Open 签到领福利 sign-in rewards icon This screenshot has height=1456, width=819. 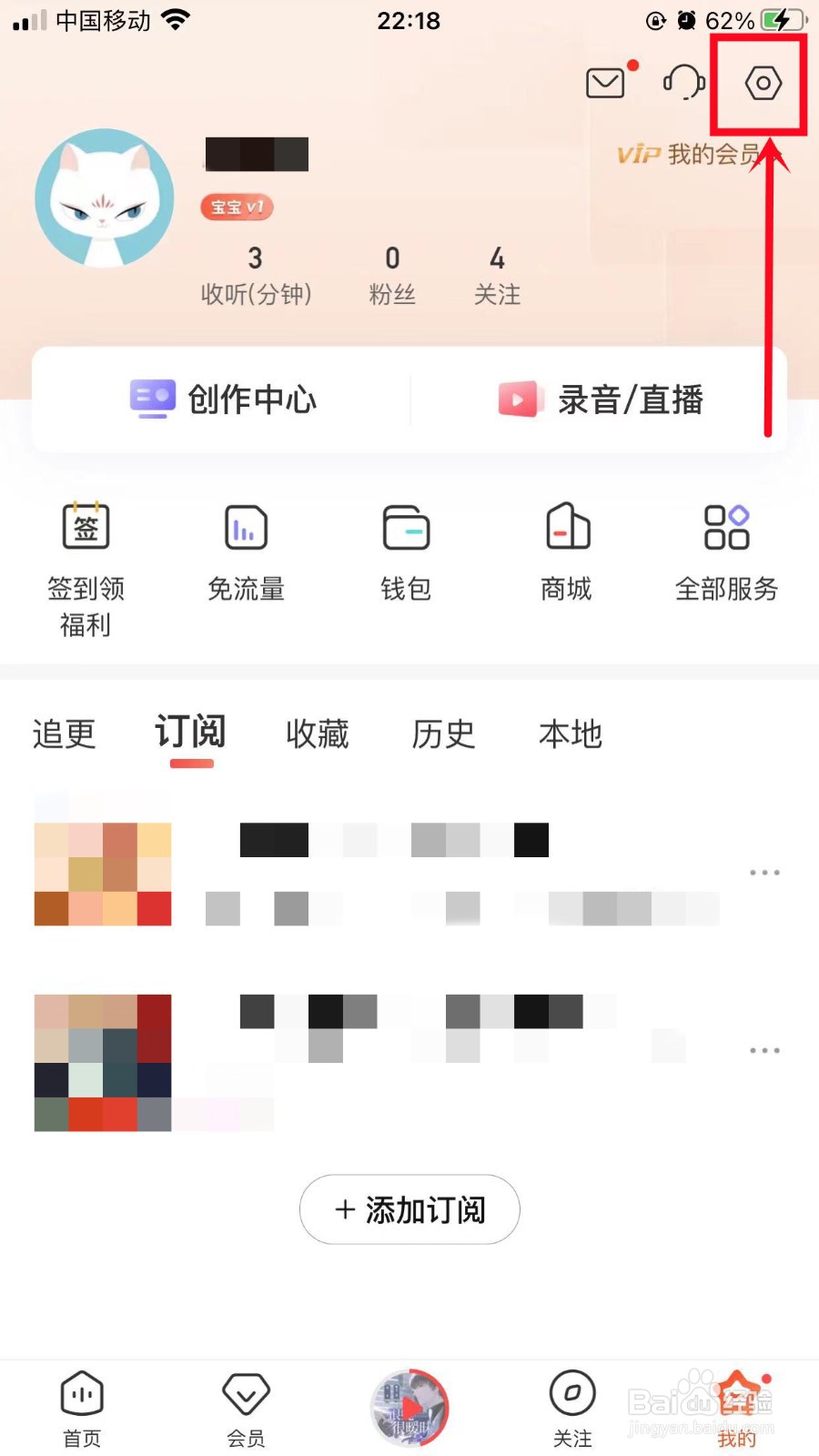click(x=85, y=526)
